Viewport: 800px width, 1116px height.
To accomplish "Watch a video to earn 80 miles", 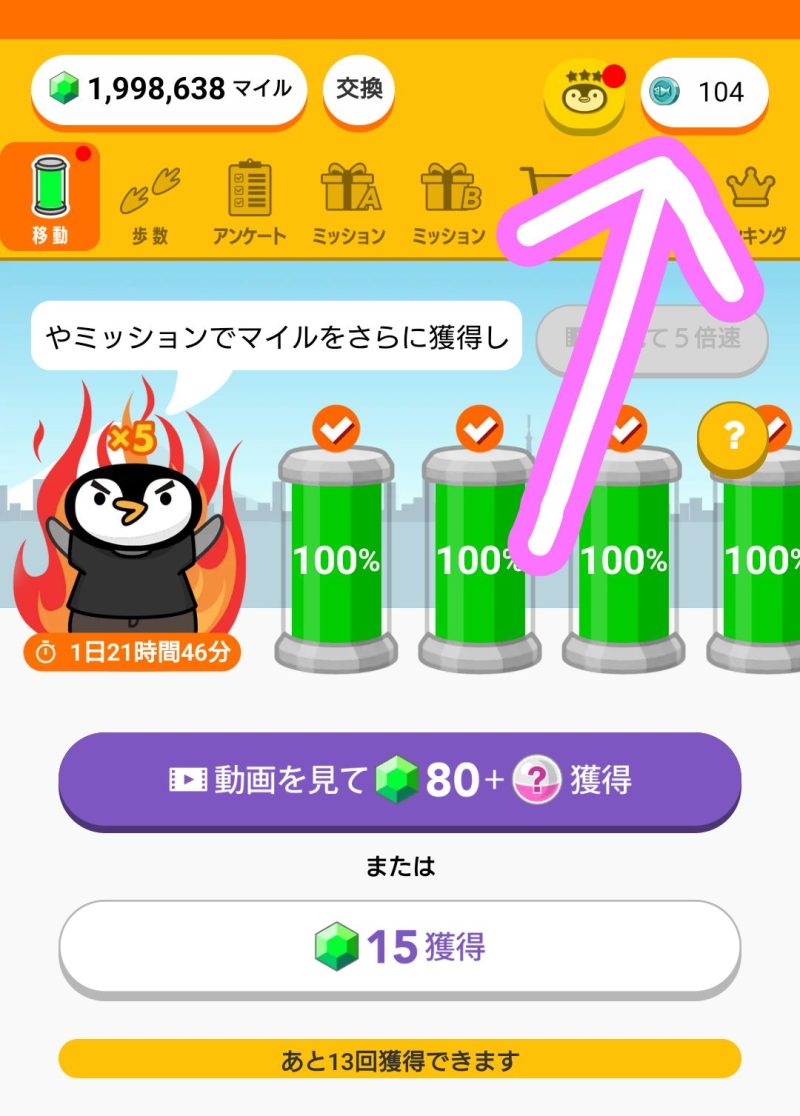I will 400,780.
